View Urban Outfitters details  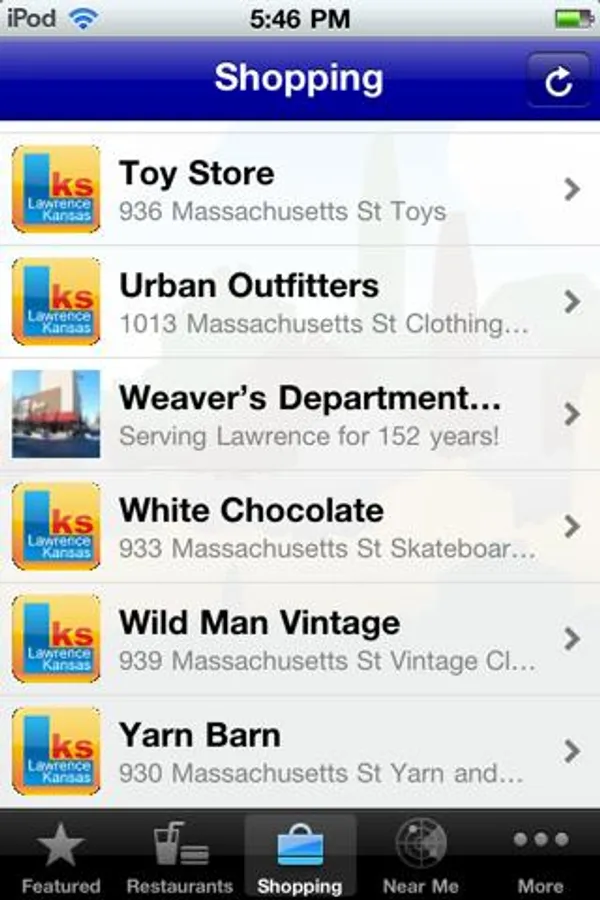pos(300,302)
